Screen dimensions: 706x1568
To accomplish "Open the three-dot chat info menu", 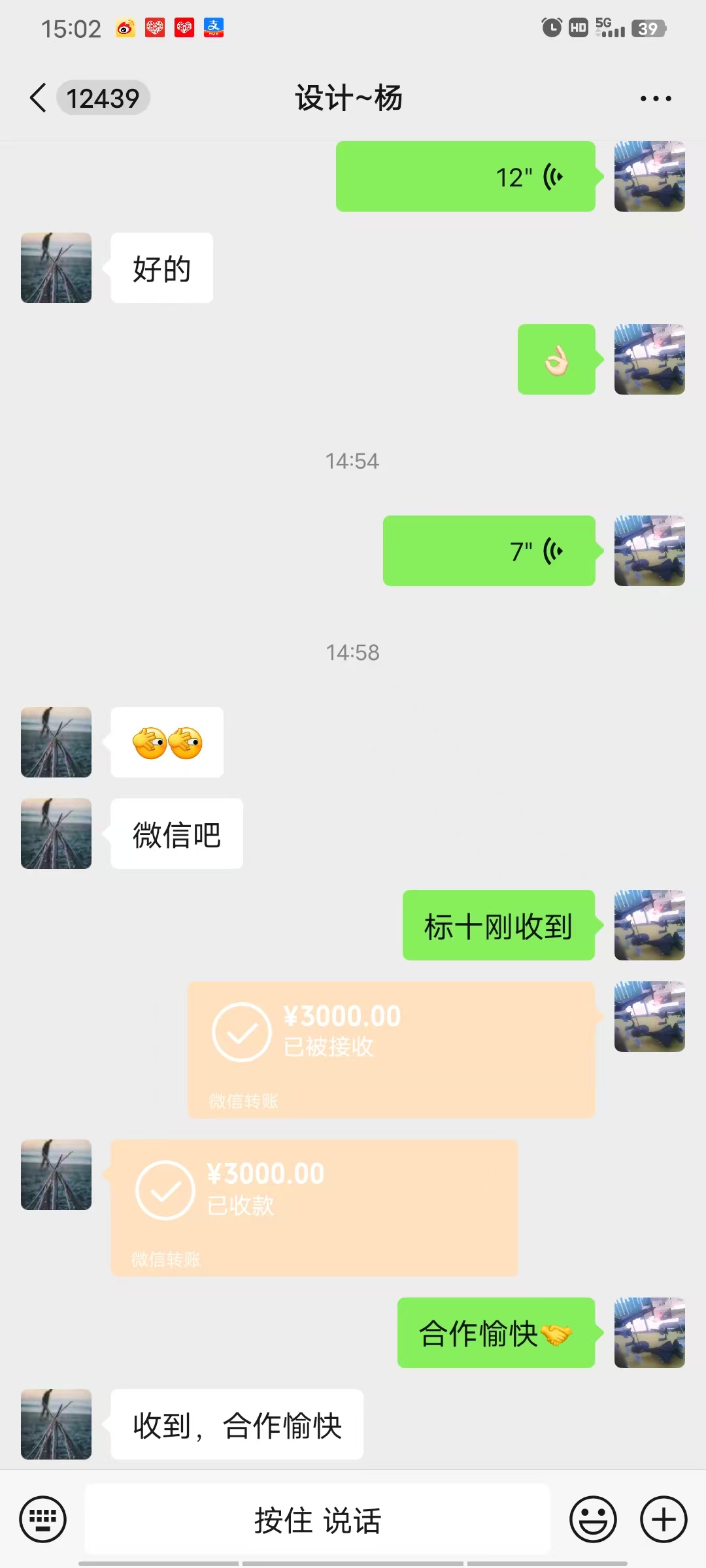I will coord(656,99).
